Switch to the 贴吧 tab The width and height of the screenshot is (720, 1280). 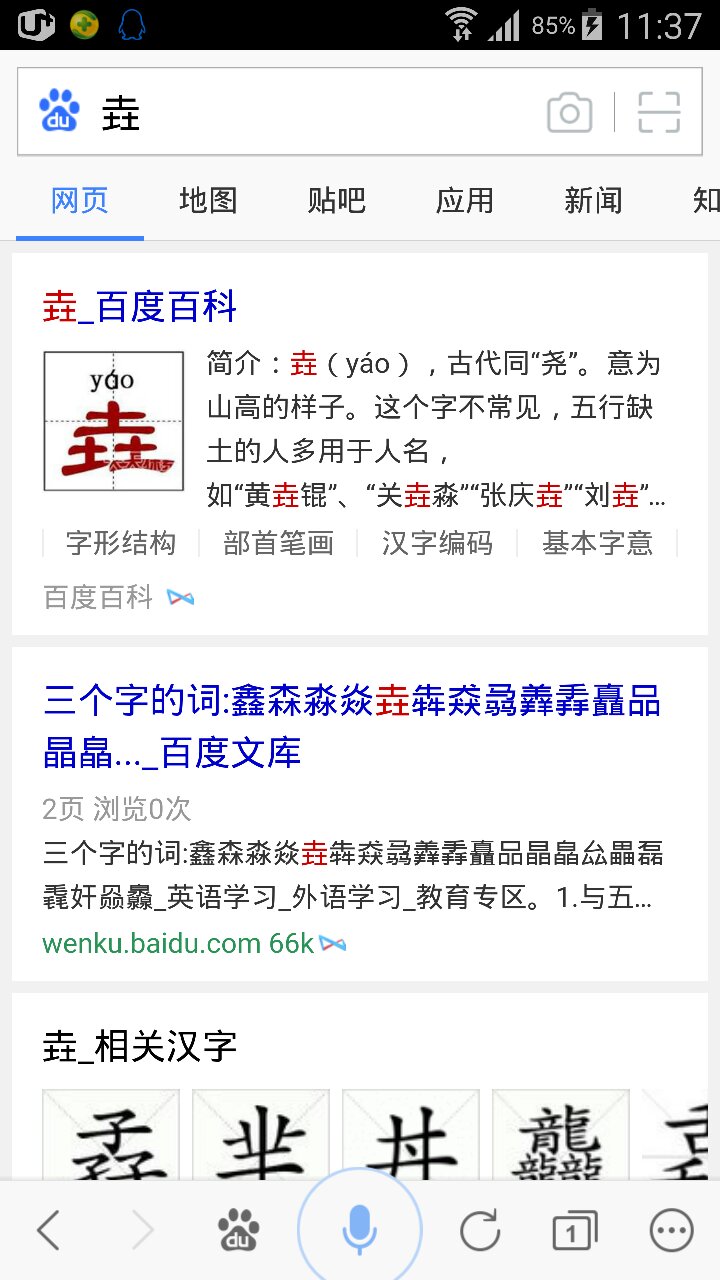pos(336,201)
